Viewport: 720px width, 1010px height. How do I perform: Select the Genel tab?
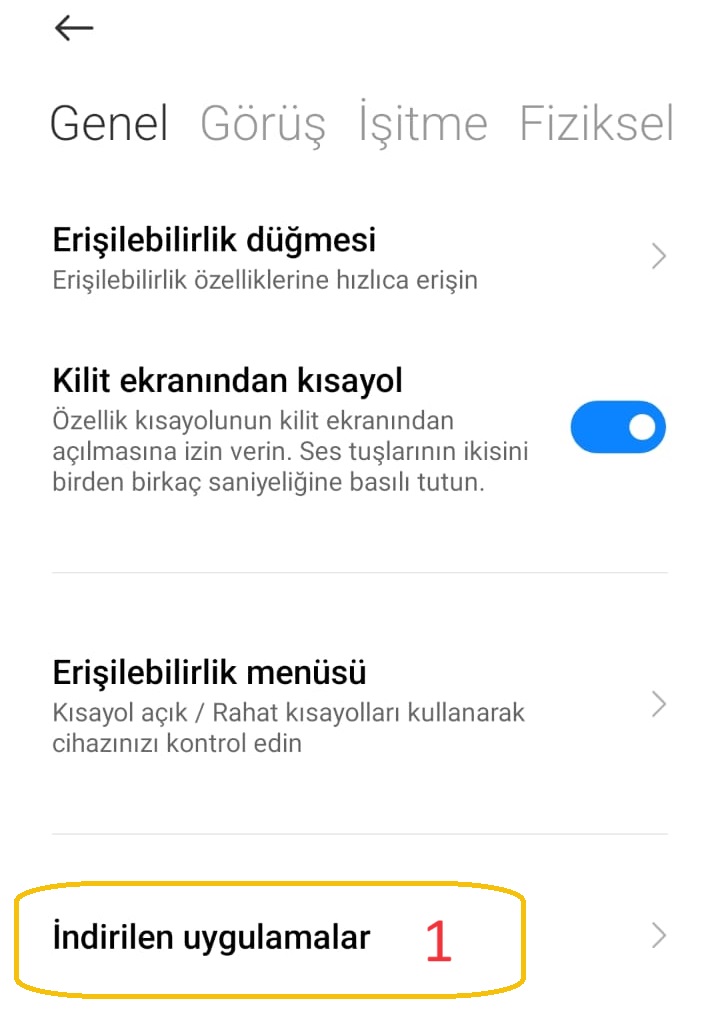pyautogui.click(x=109, y=124)
